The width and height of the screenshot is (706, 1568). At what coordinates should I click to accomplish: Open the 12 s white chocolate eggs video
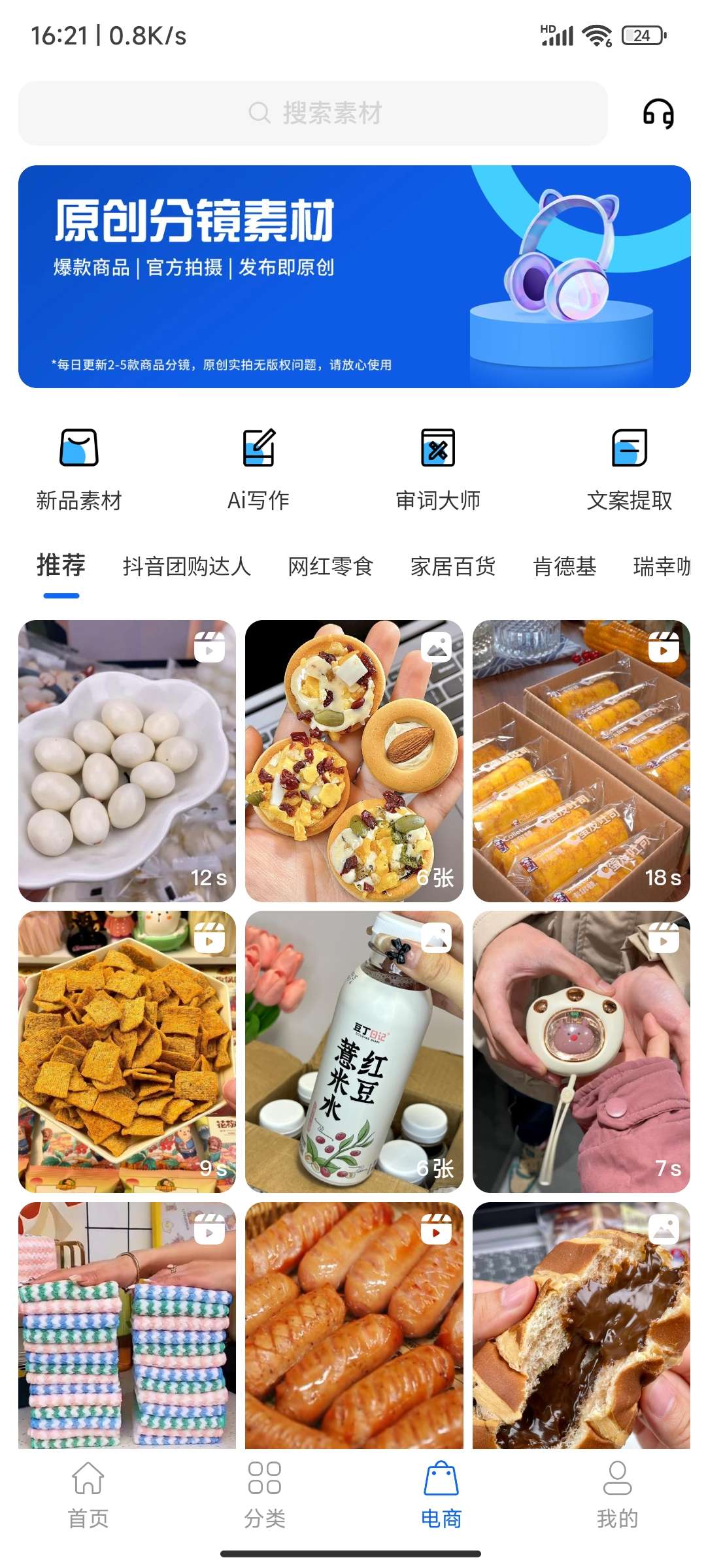[127, 760]
